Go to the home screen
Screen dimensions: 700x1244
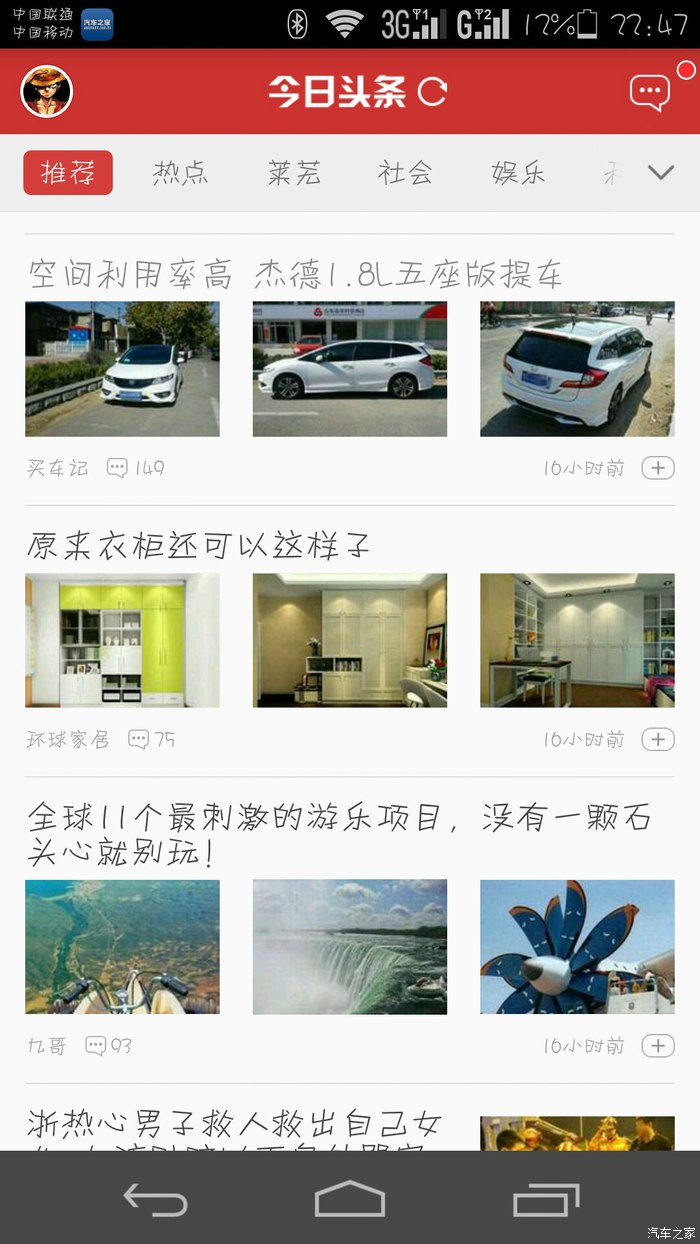[350, 1198]
